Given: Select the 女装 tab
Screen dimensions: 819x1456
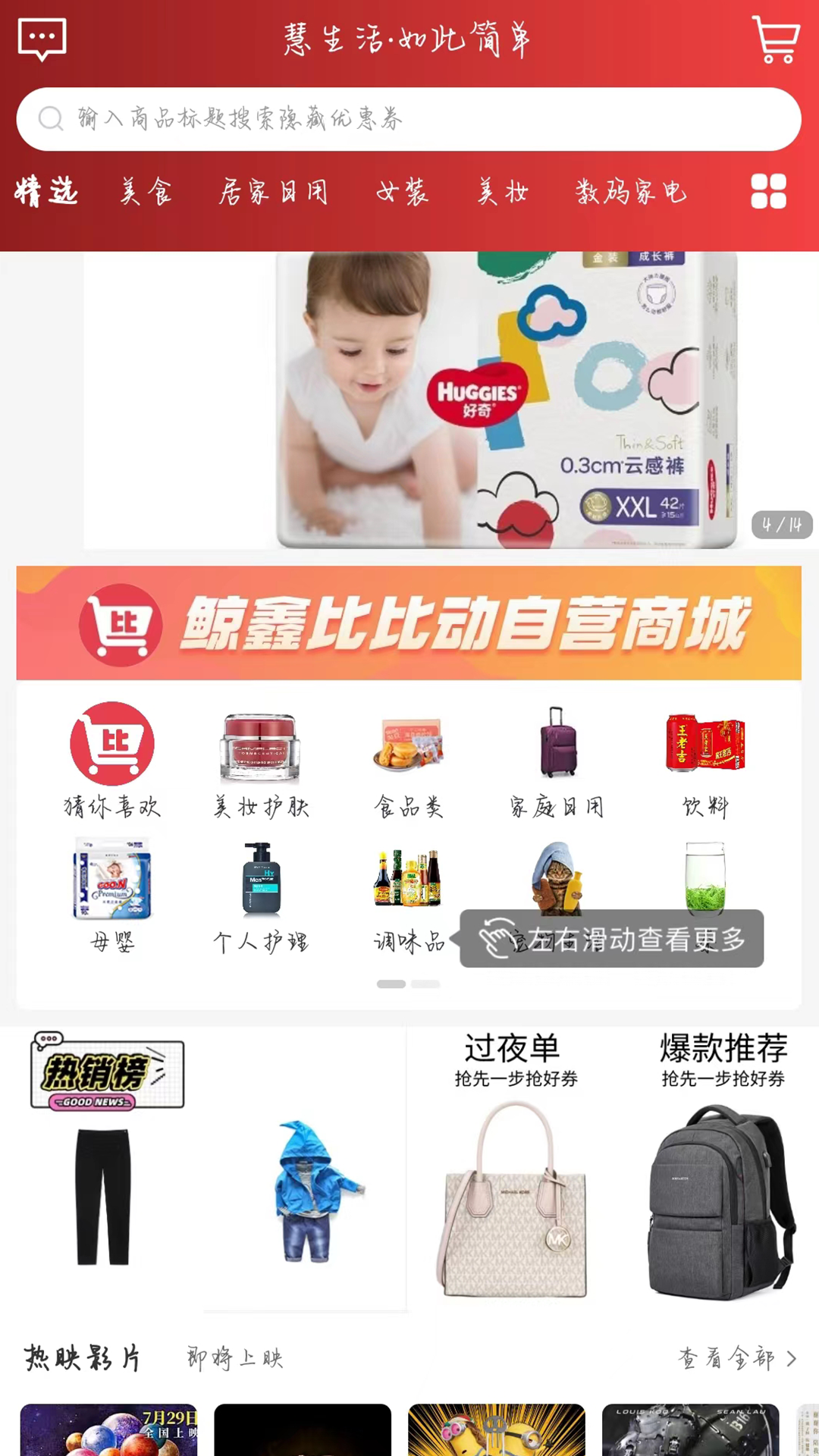Looking at the screenshot, I should coord(403,192).
